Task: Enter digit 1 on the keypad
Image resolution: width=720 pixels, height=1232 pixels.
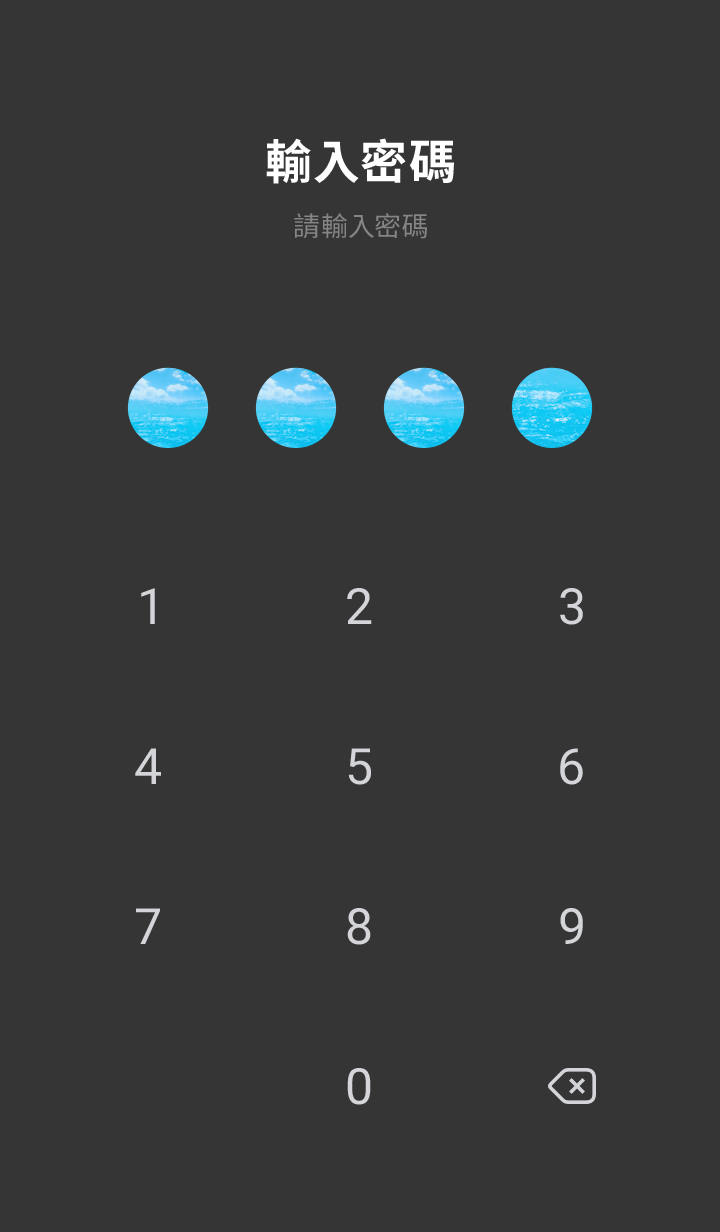Action: click(149, 607)
